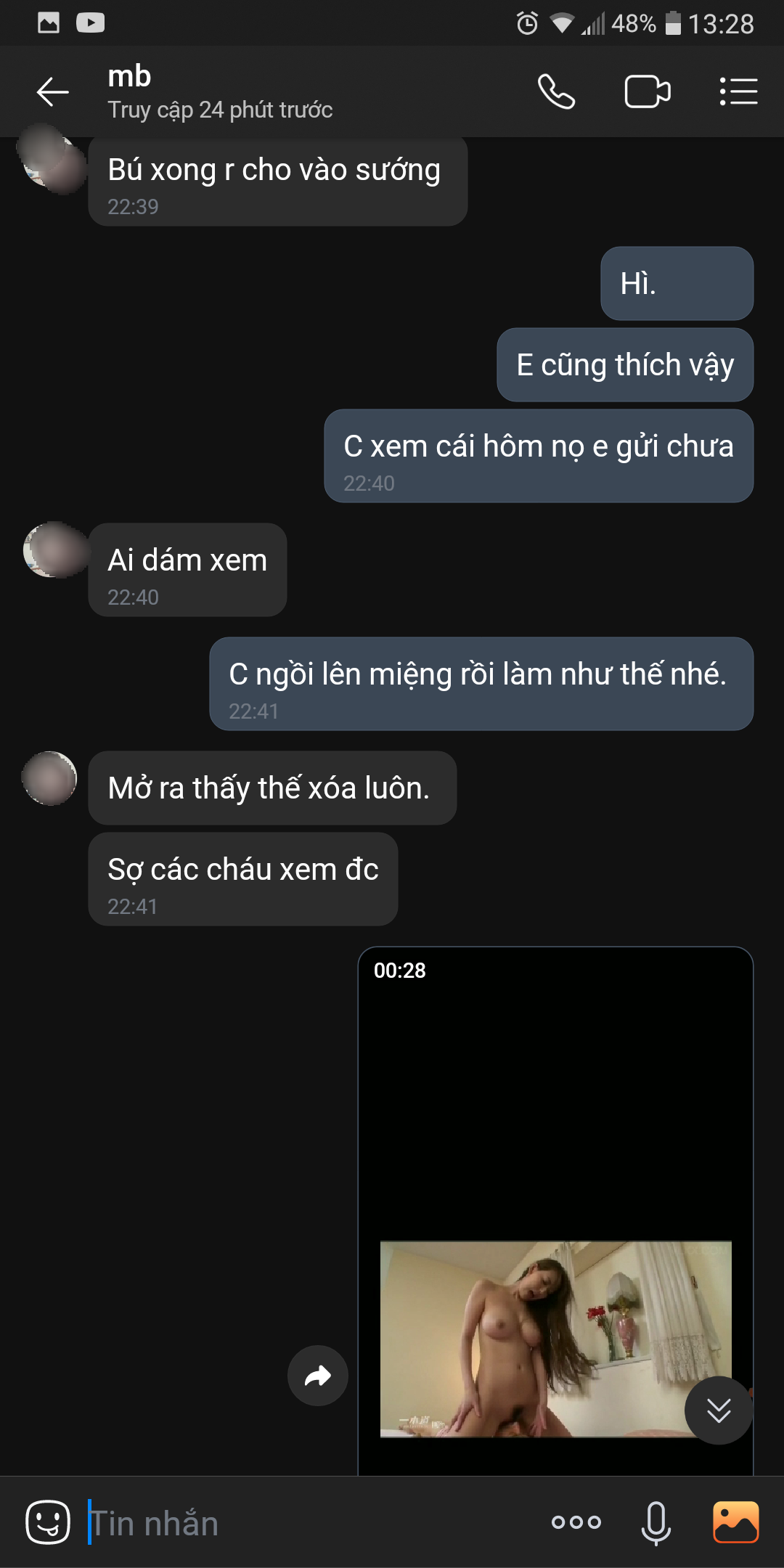Open the emoji sticker picker
This screenshot has width=784, height=1568.
coord(48,1522)
